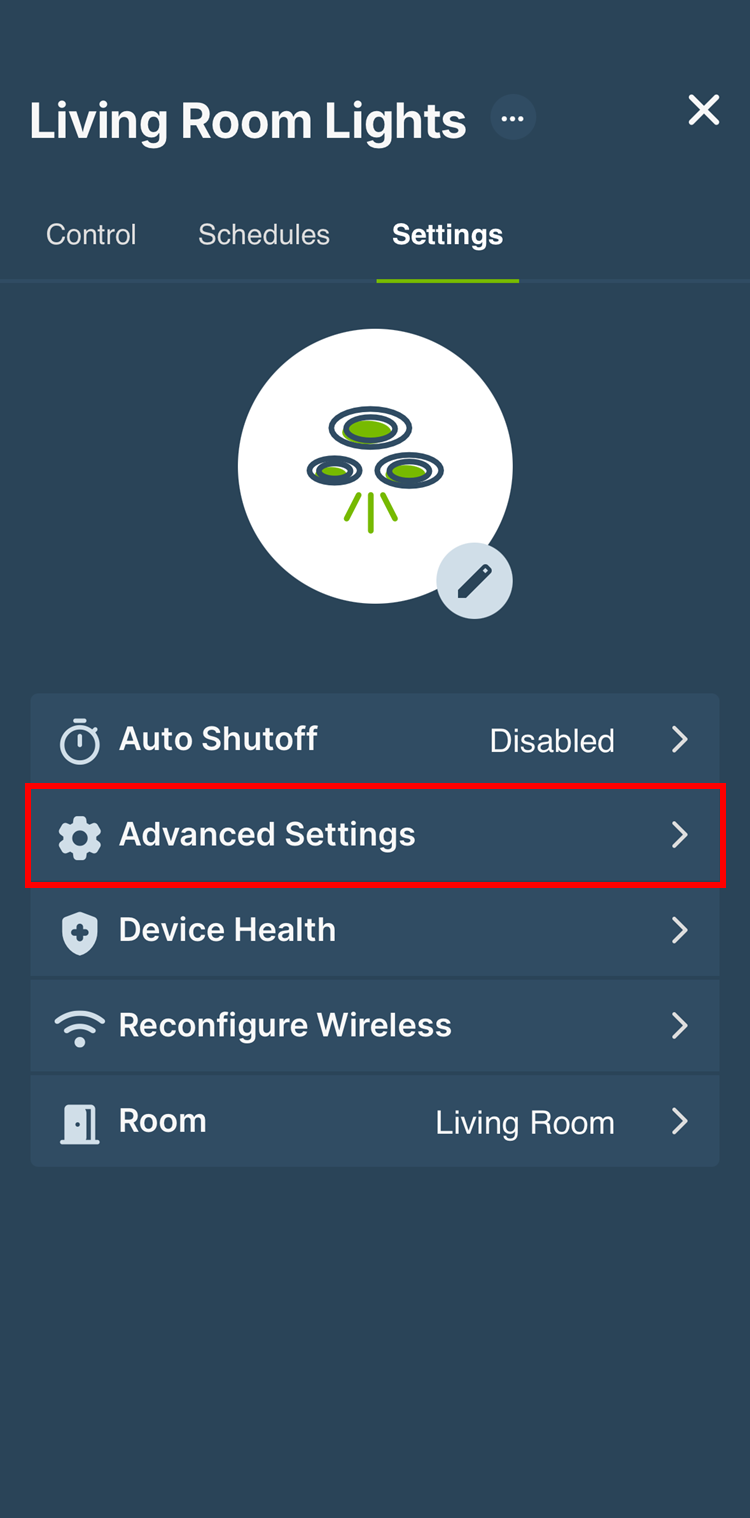Click the Living Room value text
The height and width of the screenshot is (1518, 750).
coord(525,1121)
